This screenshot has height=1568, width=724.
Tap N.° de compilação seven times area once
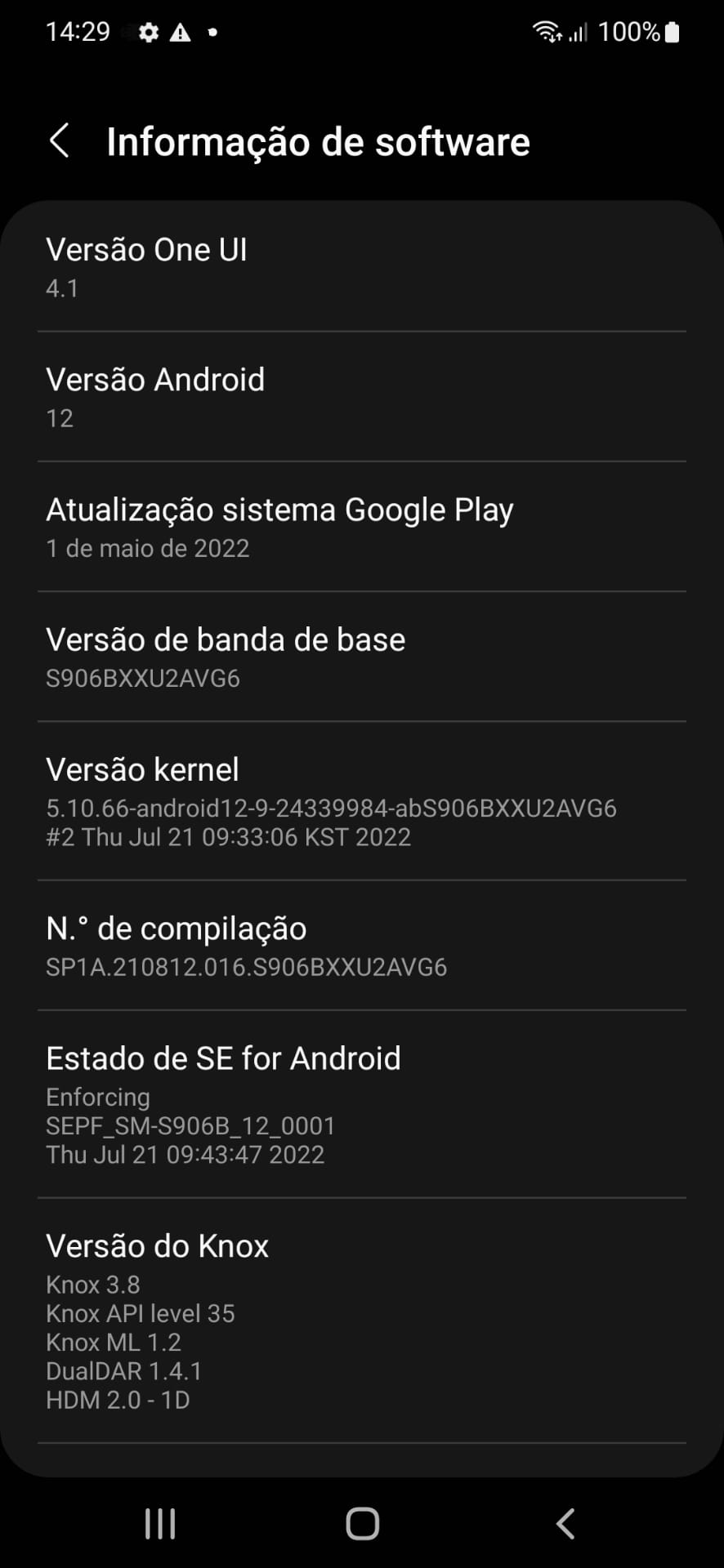(x=362, y=945)
